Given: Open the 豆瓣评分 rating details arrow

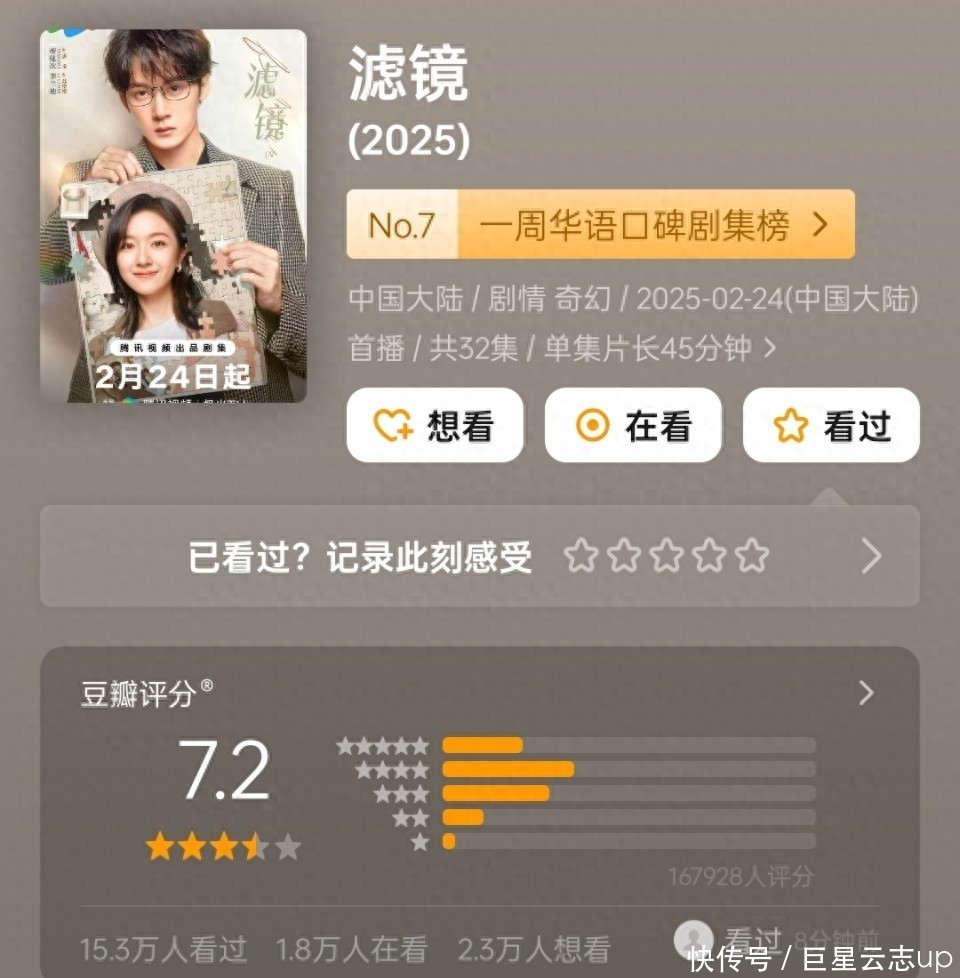Looking at the screenshot, I should (x=866, y=693).
